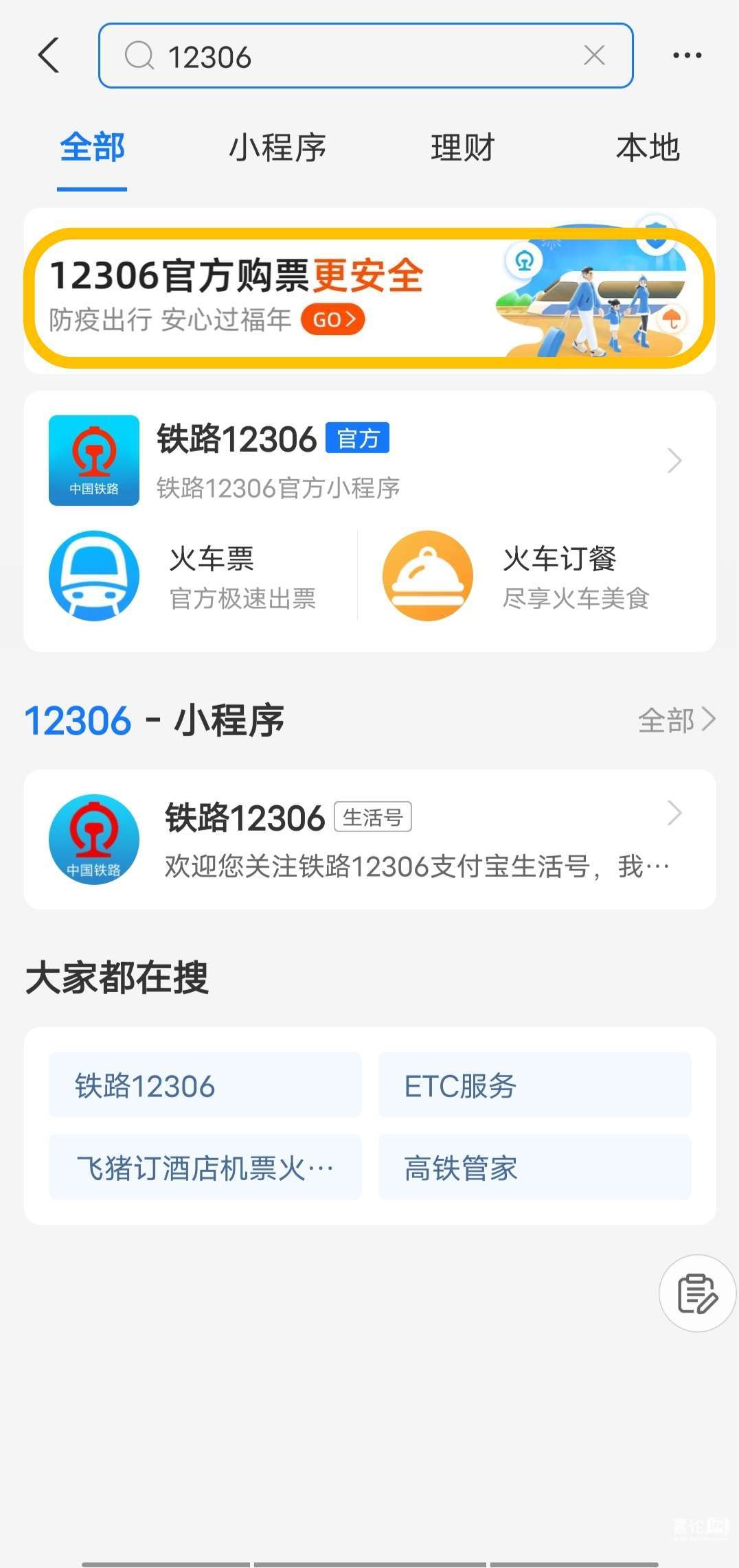Image resolution: width=739 pixels, height=1568 pixels.
Task: Switch to the 理财 tab
Action: 463,148
